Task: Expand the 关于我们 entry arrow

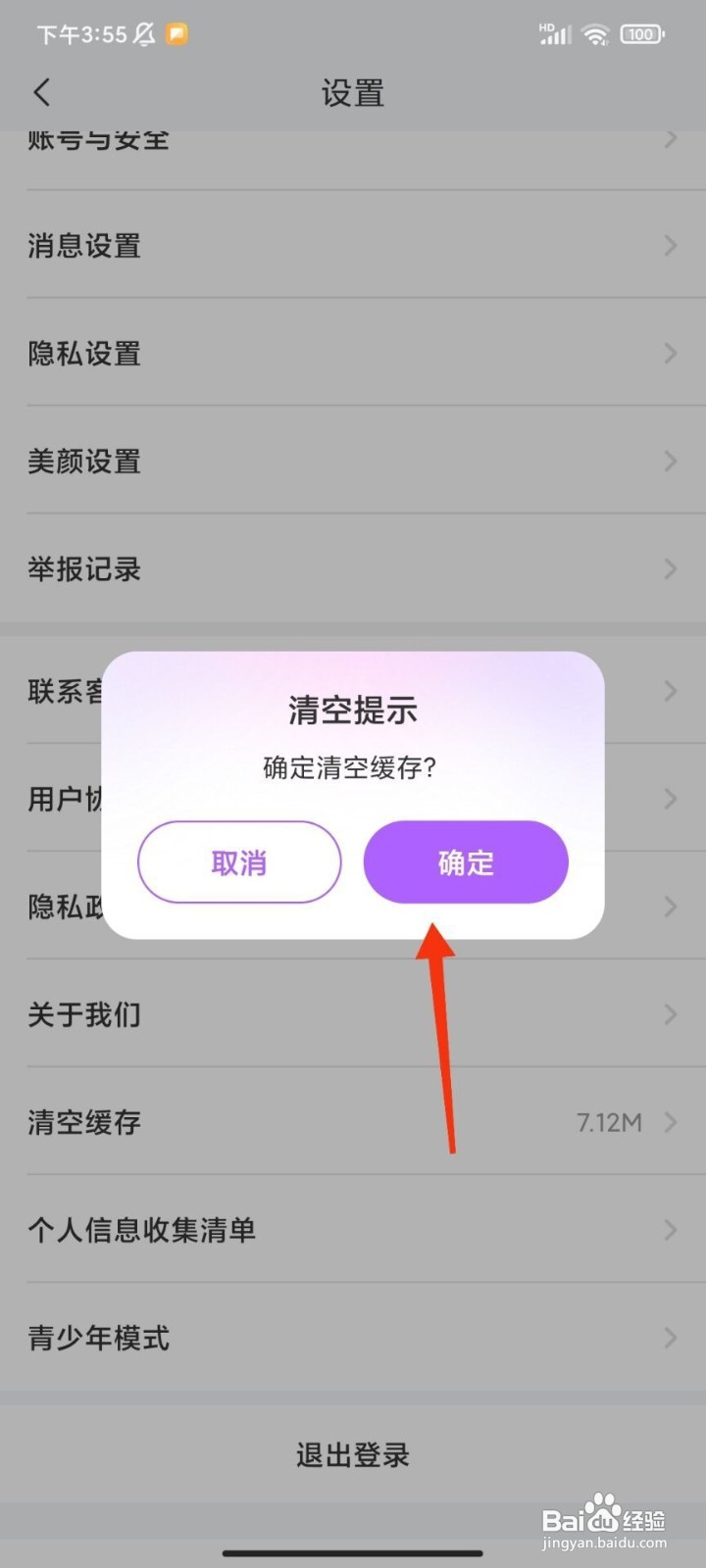Action: pos(670,1015)
